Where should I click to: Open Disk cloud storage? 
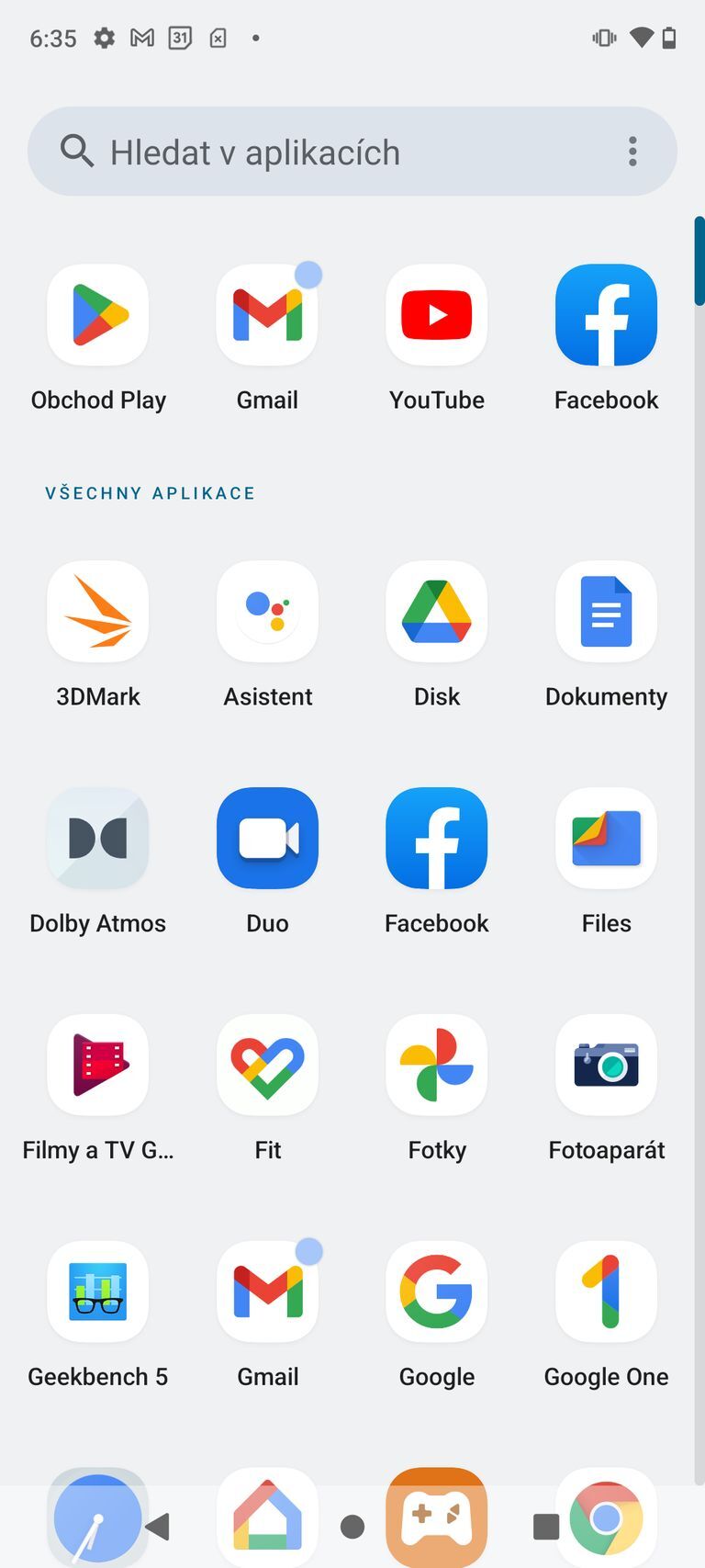tap(436, 612)
